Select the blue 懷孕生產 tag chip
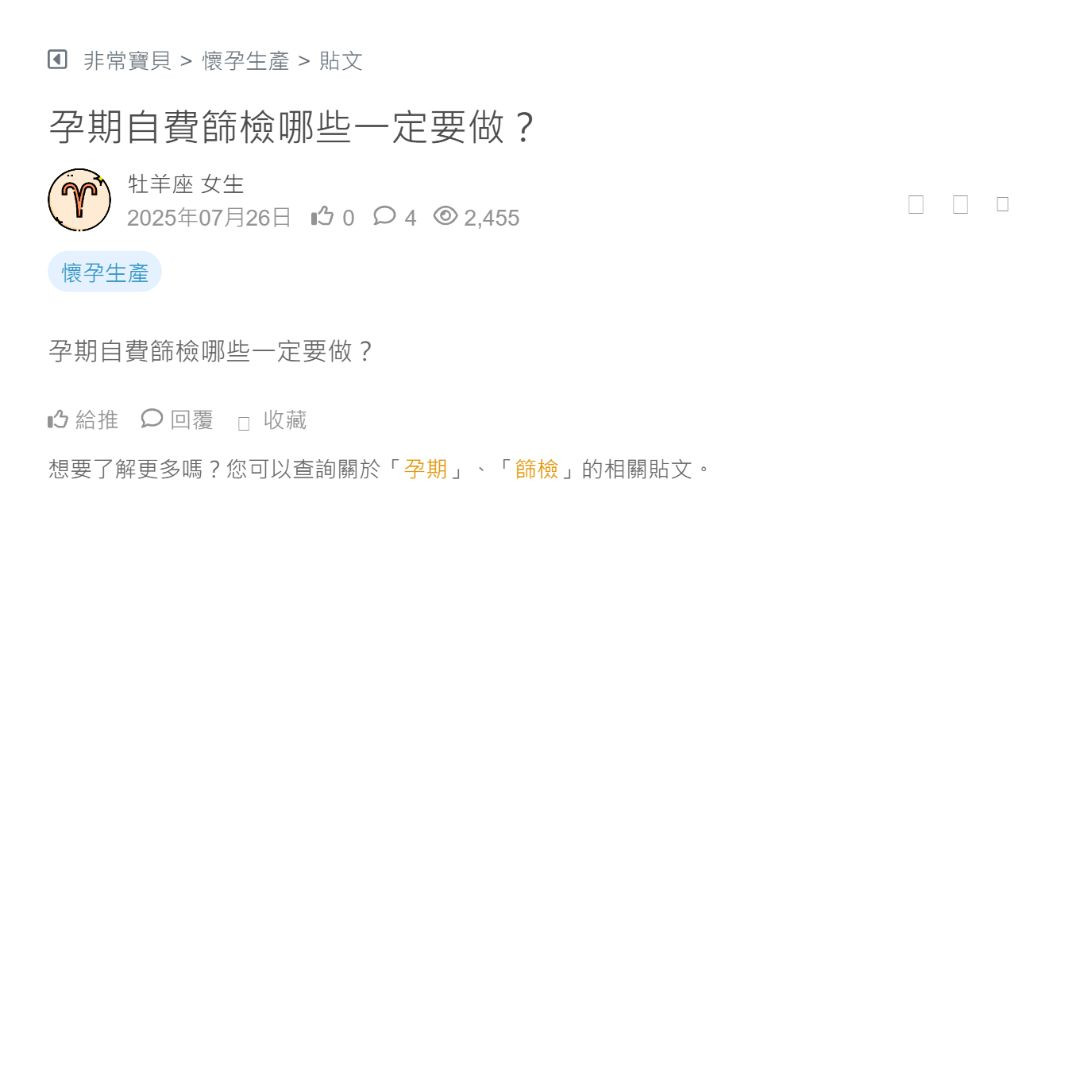 coord(105,272)
